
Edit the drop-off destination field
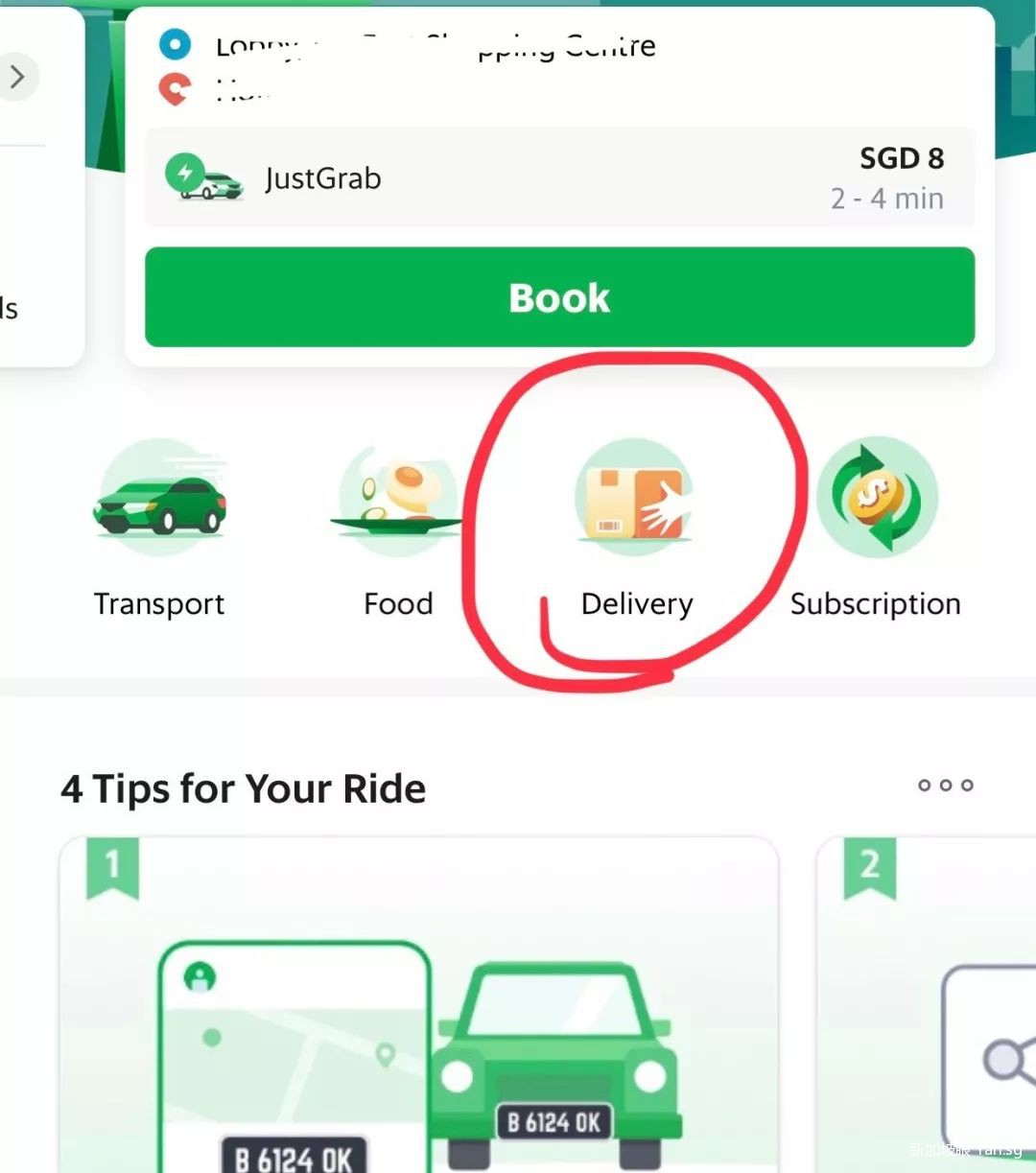coord(432,91)
